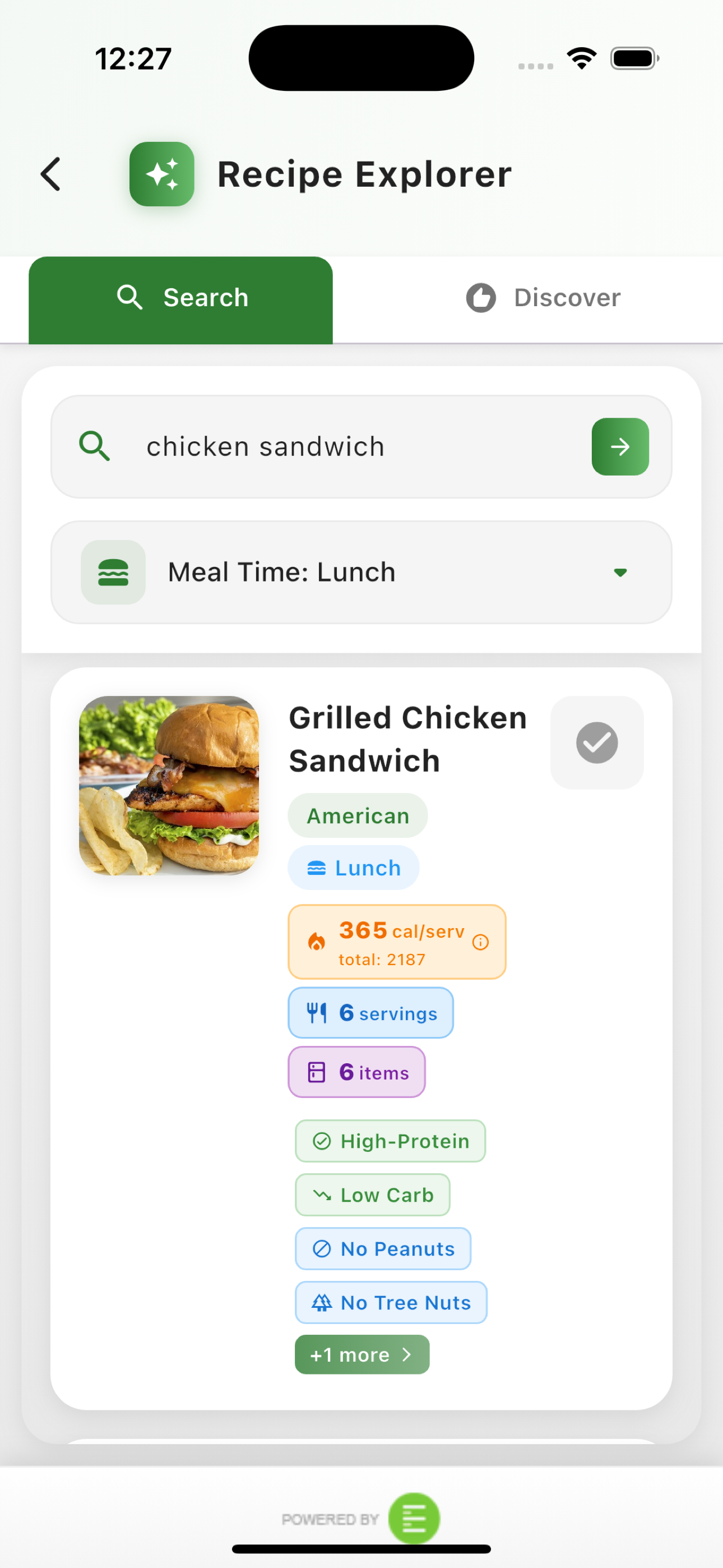Select the Search tab
The width and height of the screenshot is (723, 1568).
point(182,298)
